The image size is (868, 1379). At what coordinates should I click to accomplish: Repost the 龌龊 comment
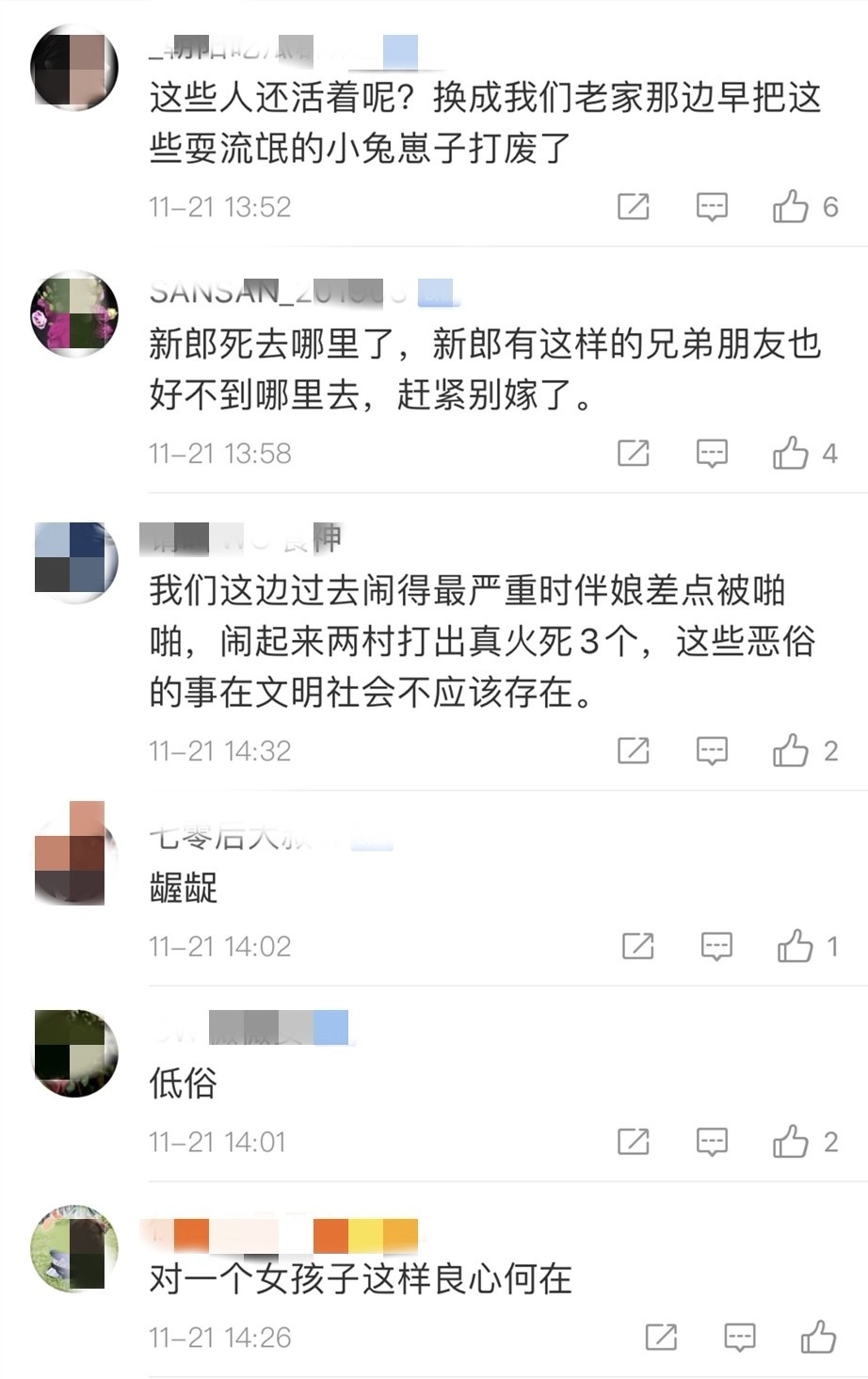click(637, 946)
